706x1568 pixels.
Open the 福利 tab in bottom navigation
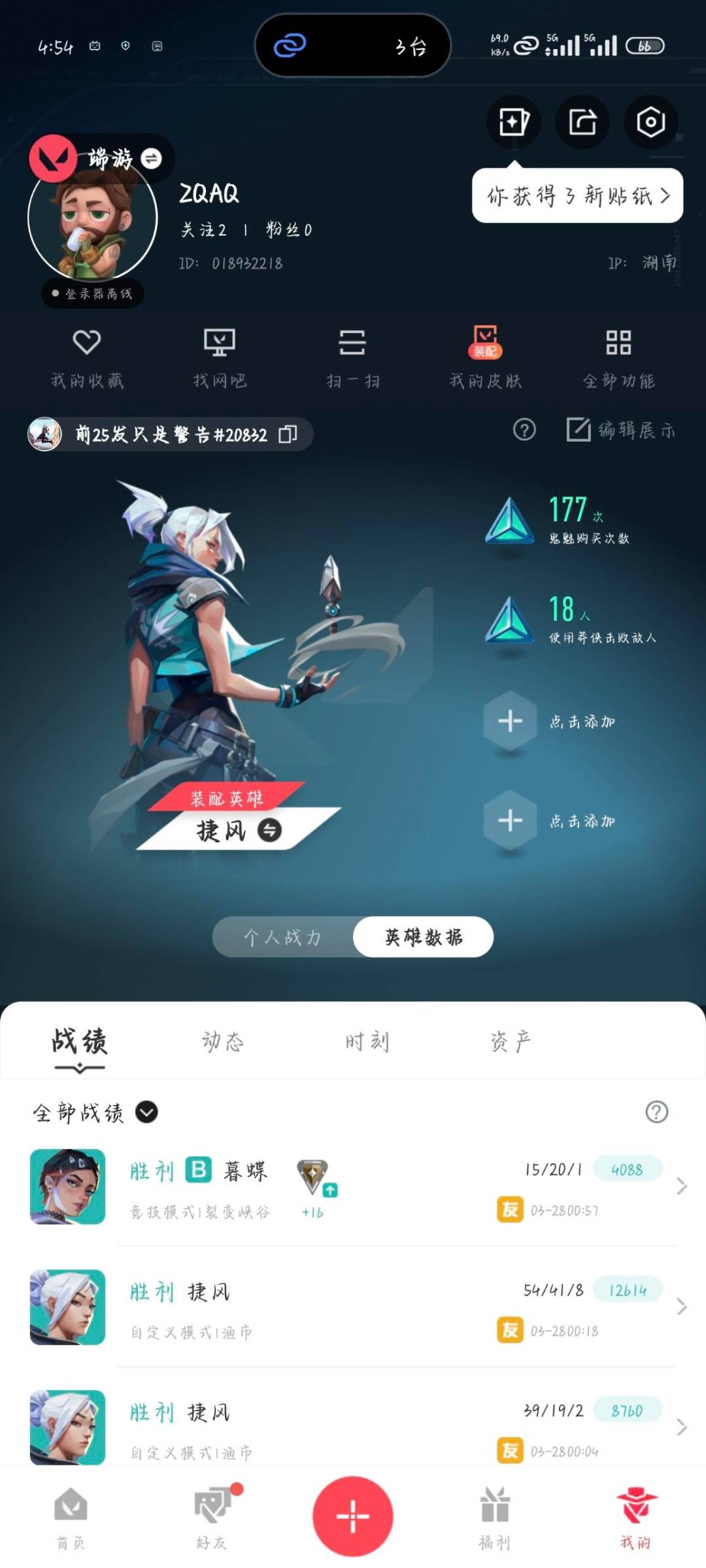click(494, 1516)
